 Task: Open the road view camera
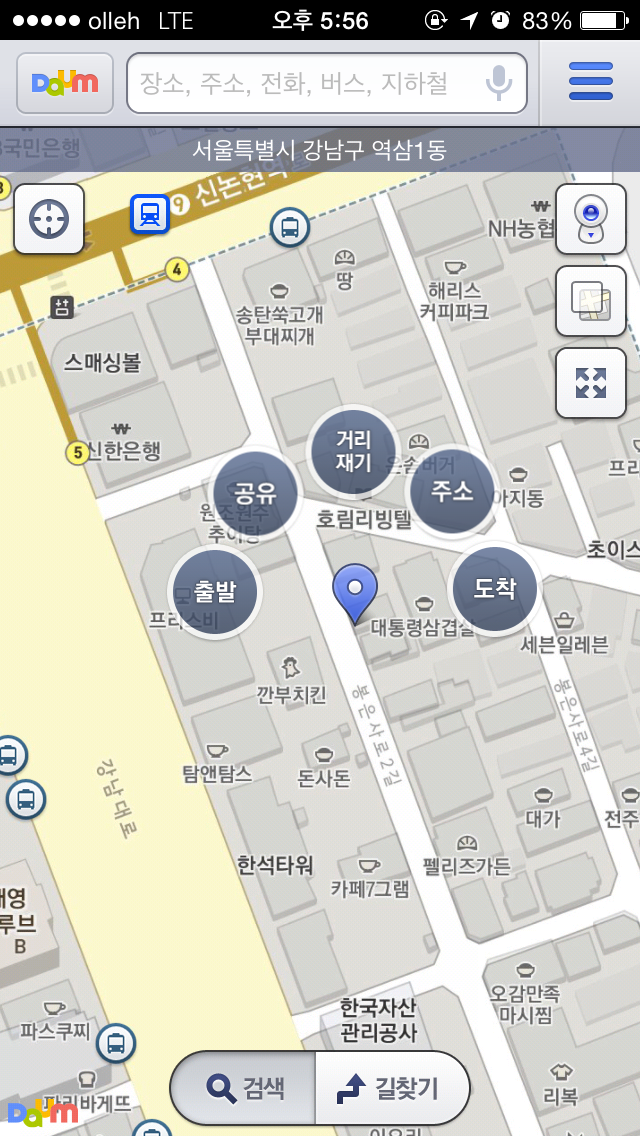[x=590, y=219]
